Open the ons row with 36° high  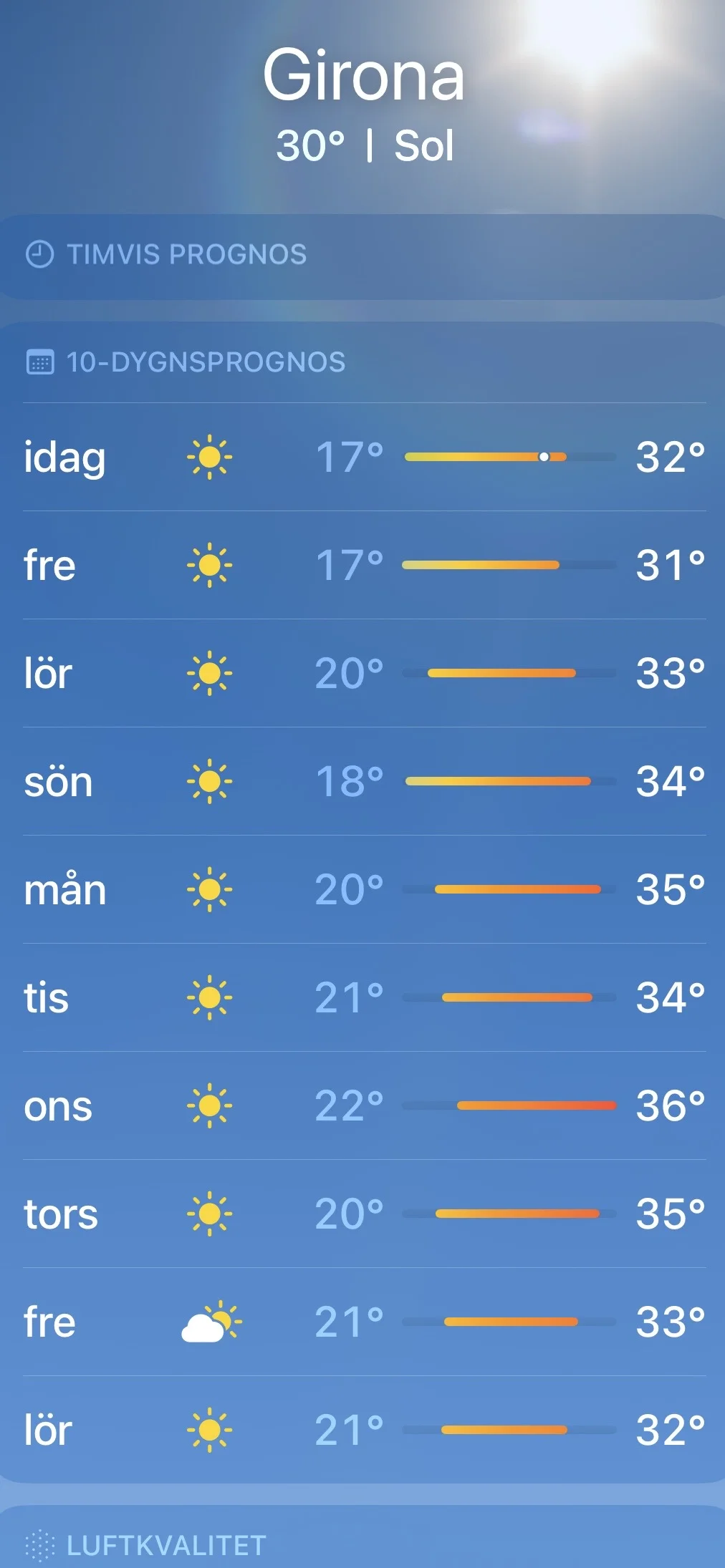[x=365, y=1105]
